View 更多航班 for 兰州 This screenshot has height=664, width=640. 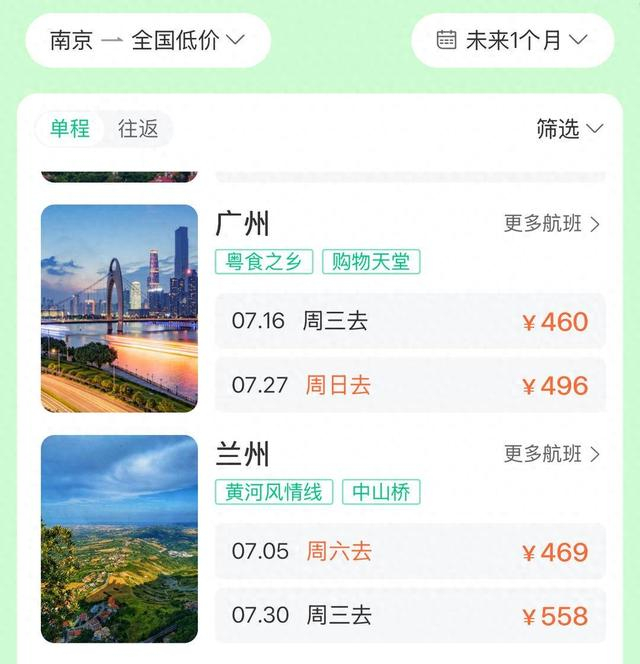pos(552,454)
